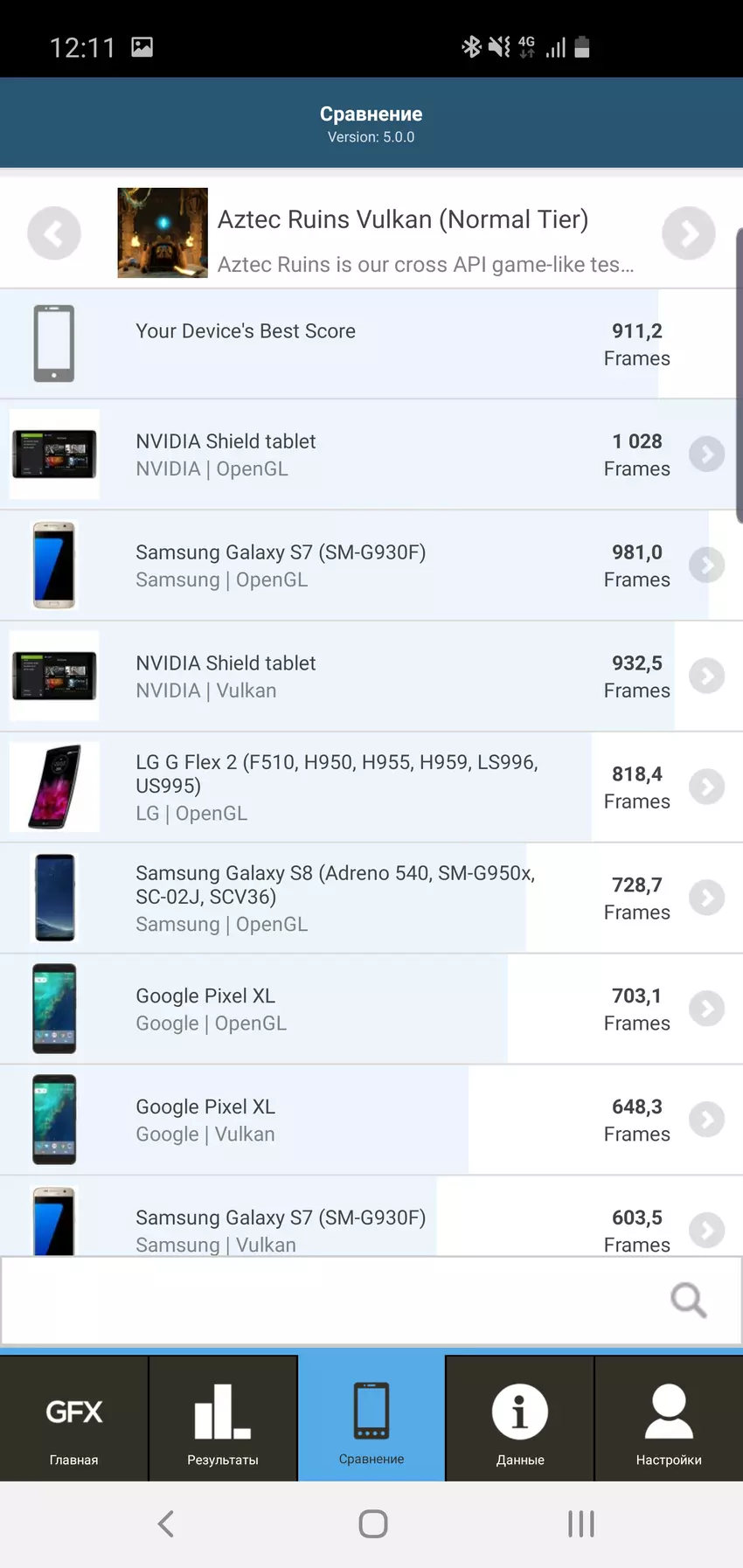This screenshot has height=1568, width=743.
Task: Open Samsung Galaxy S7 OpenGL result
Action: 706,565
